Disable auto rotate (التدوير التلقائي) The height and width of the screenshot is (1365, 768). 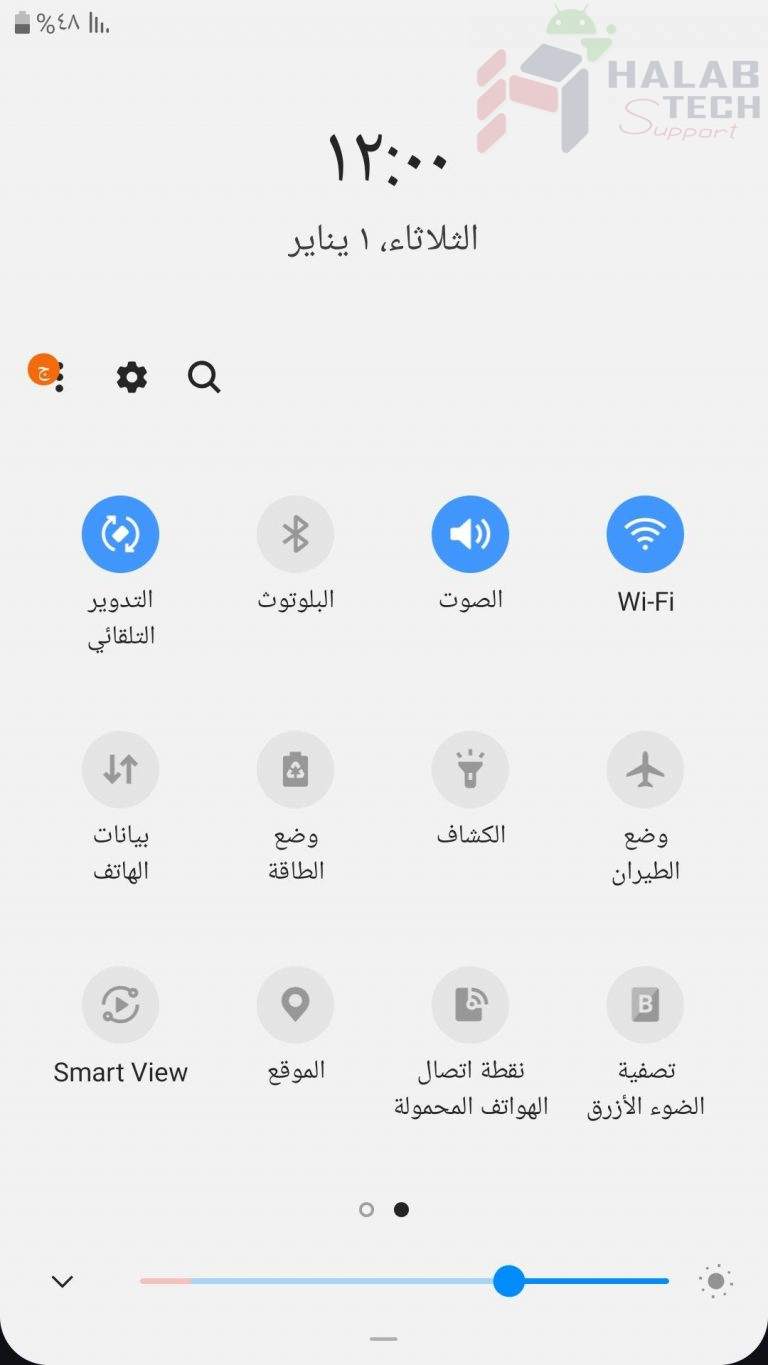(x=120, y=534)
